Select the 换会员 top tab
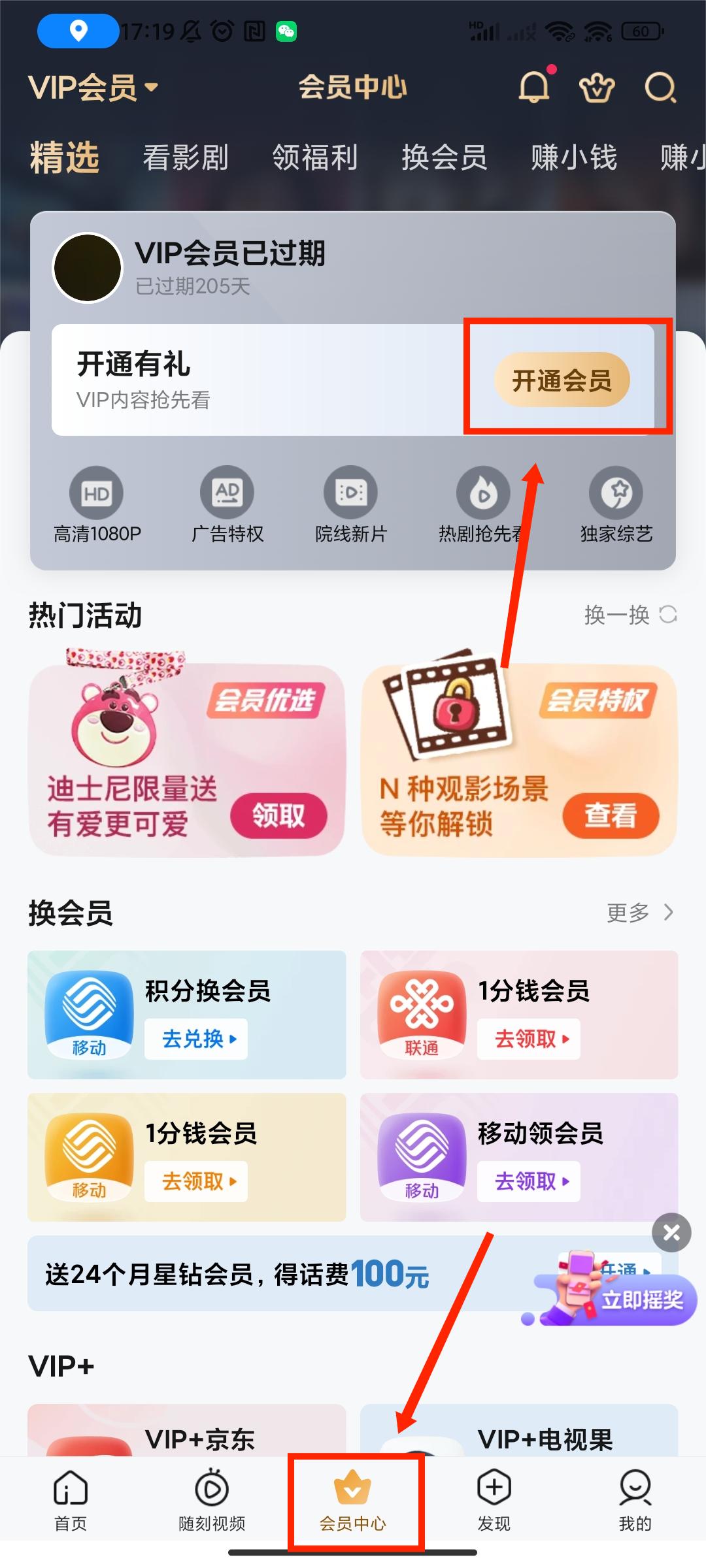 pyautogui.click(x=445, y=157)
